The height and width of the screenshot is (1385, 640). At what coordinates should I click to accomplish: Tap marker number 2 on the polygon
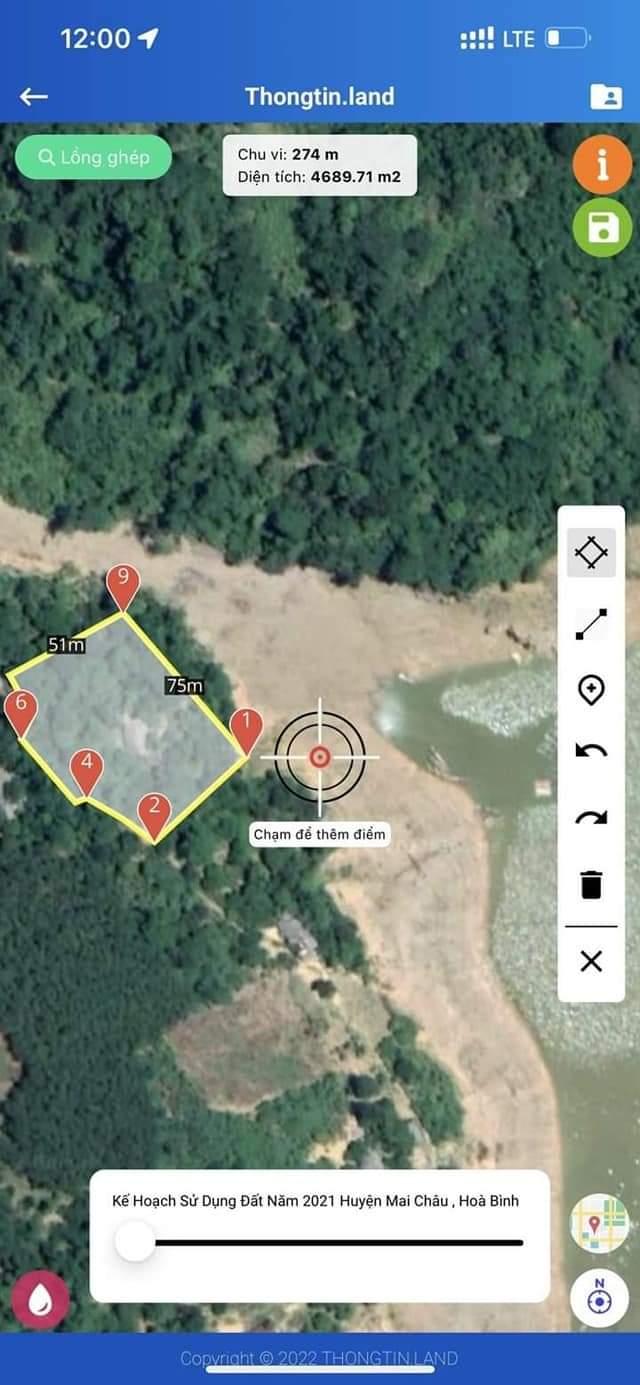pyautogui.click(x=154, y=813)
